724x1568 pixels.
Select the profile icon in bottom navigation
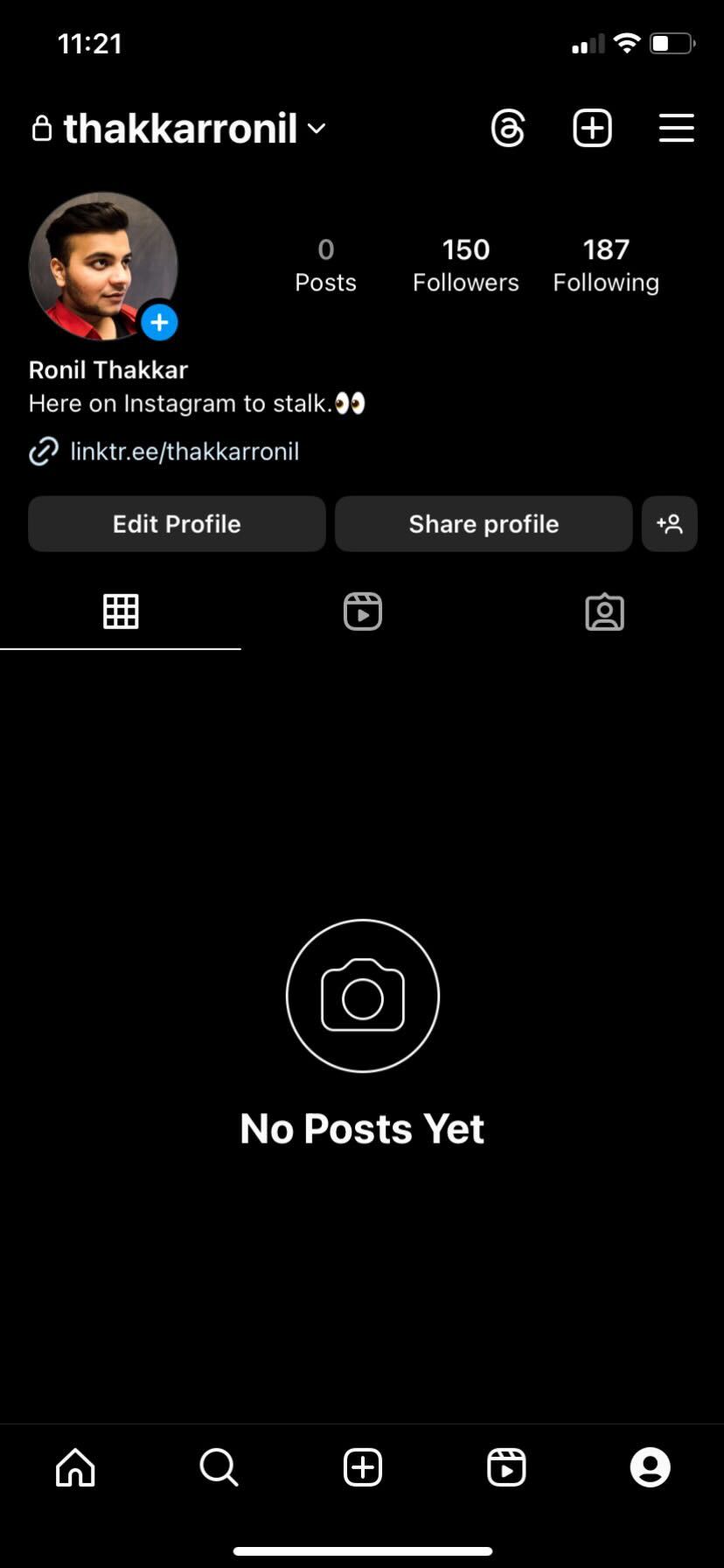click(x=651, y=1468)
